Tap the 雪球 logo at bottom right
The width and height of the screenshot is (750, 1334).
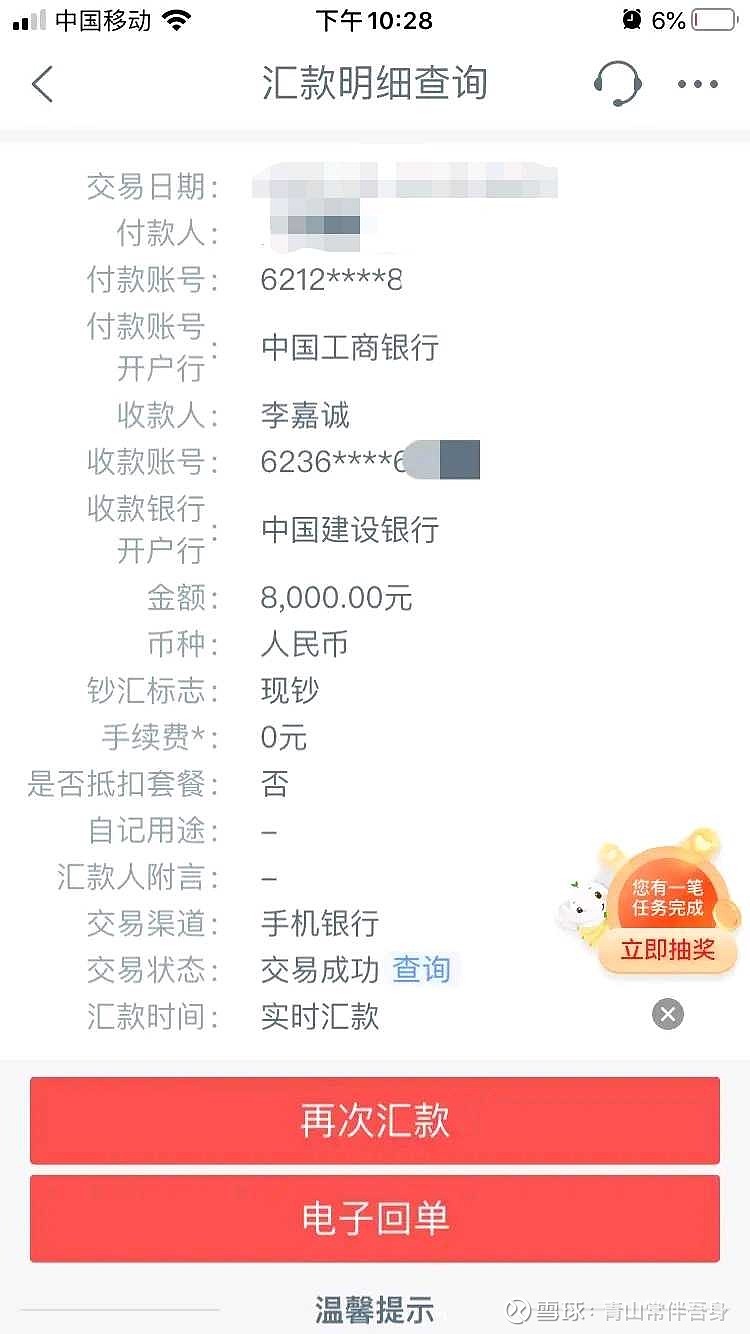[519, 1310]
